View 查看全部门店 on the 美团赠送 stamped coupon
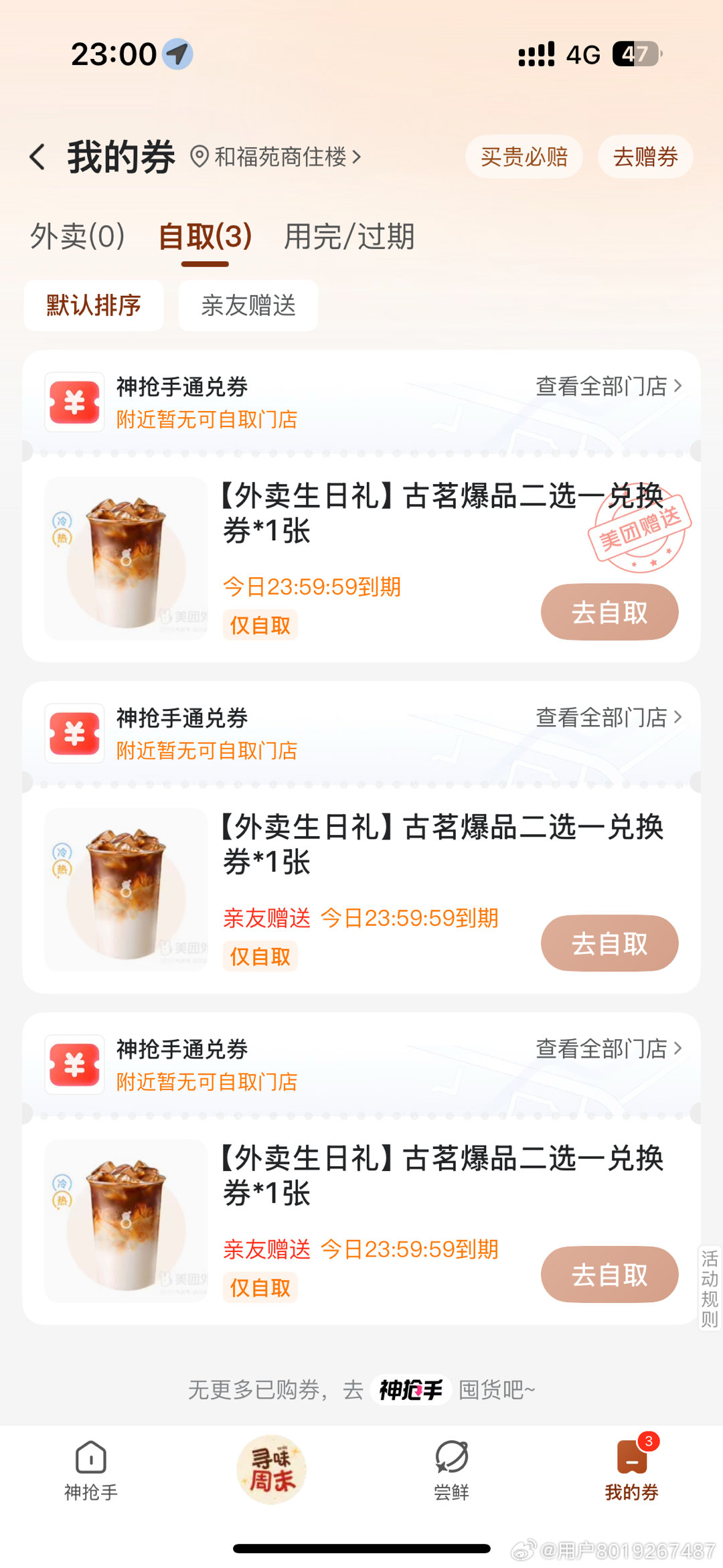The width and height of the screenshot is (723, 1568). tap(608, 386)
